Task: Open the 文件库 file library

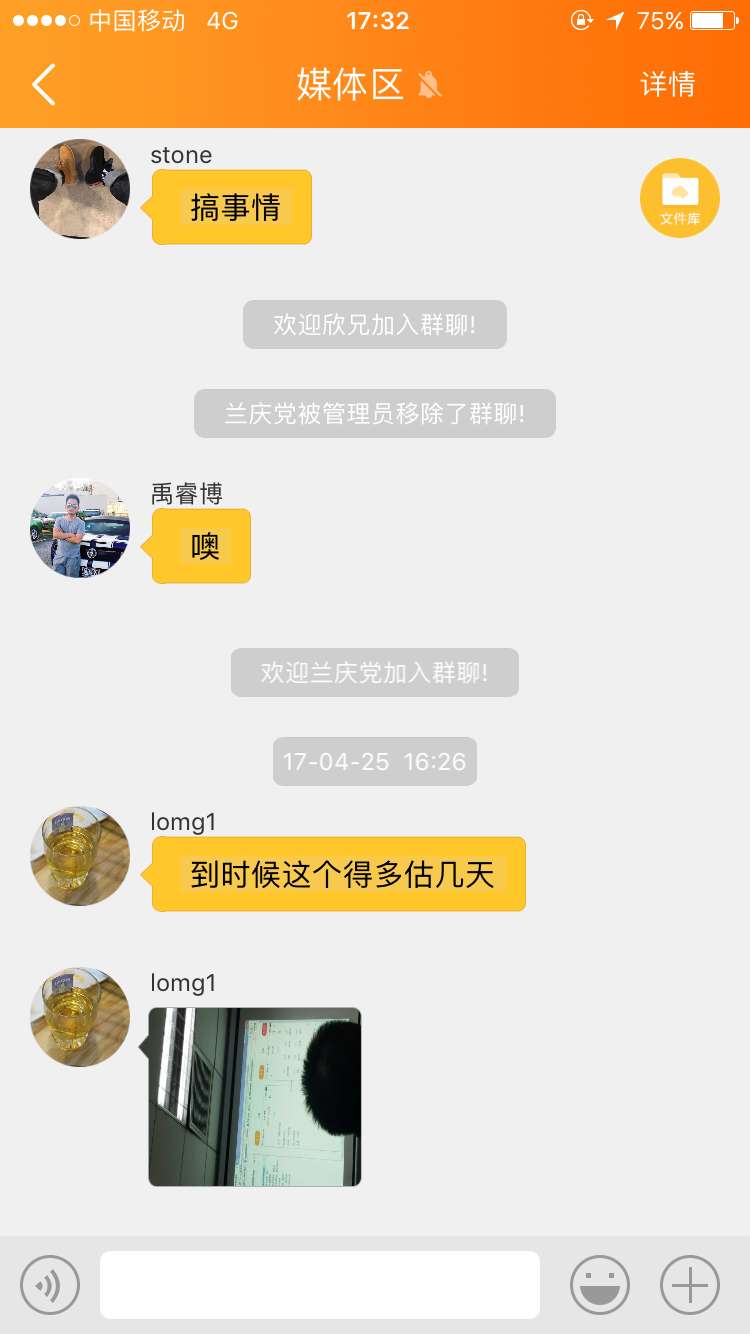Action: click(679, 198)
